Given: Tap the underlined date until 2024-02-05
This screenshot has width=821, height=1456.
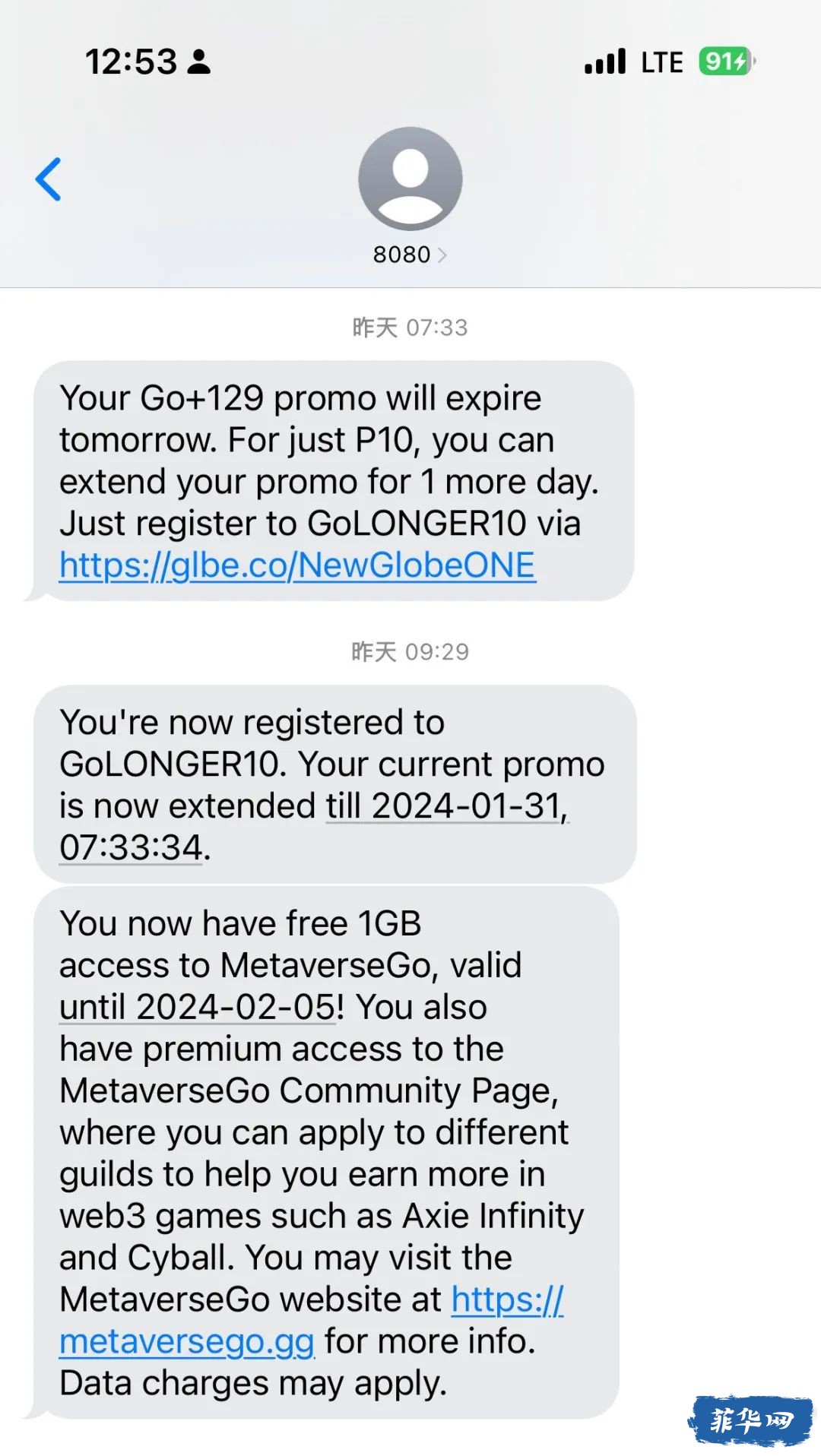Looking at the screenshot, I should click(198, 1007).
